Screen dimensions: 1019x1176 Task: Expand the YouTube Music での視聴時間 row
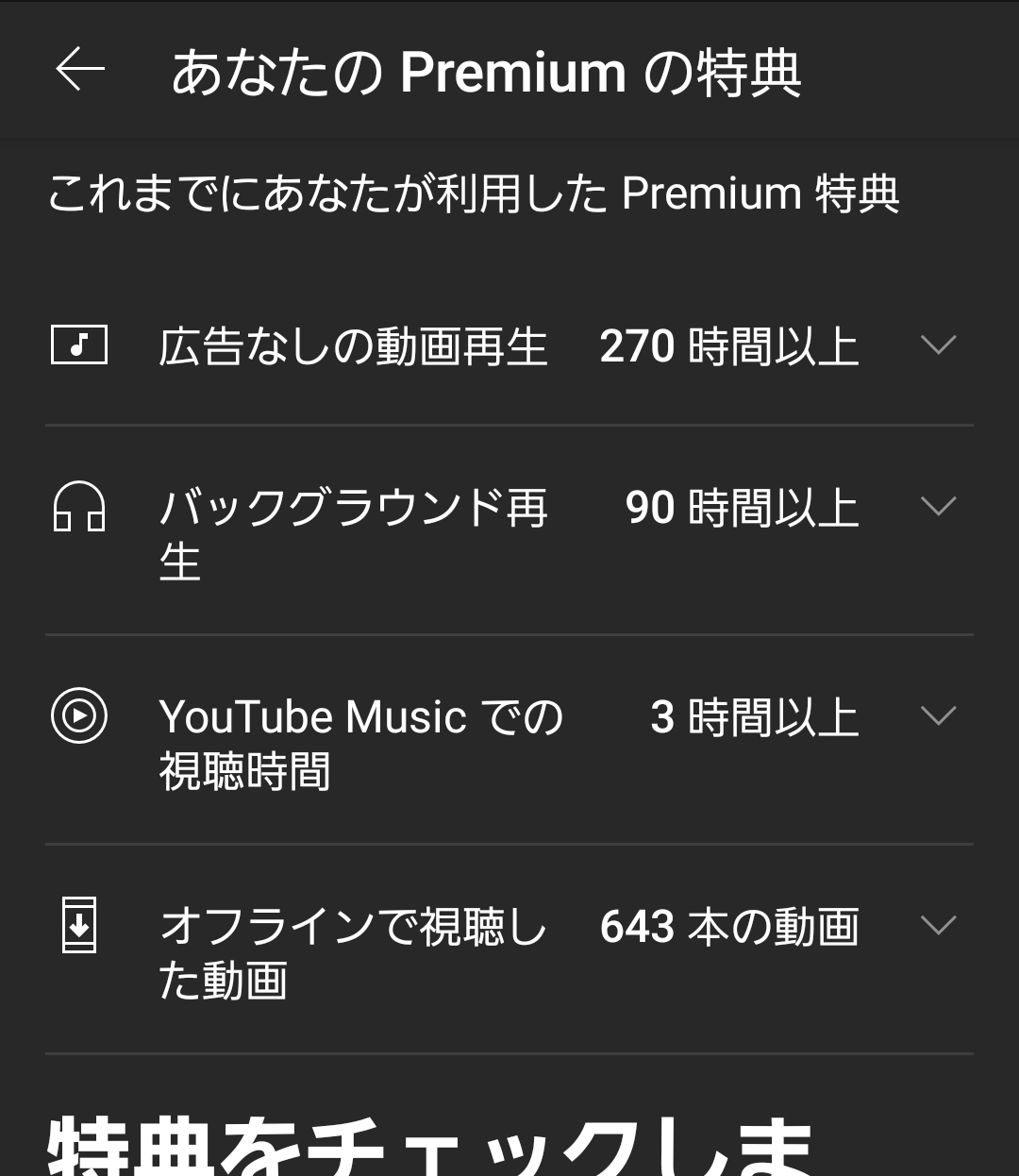(938, 716)
